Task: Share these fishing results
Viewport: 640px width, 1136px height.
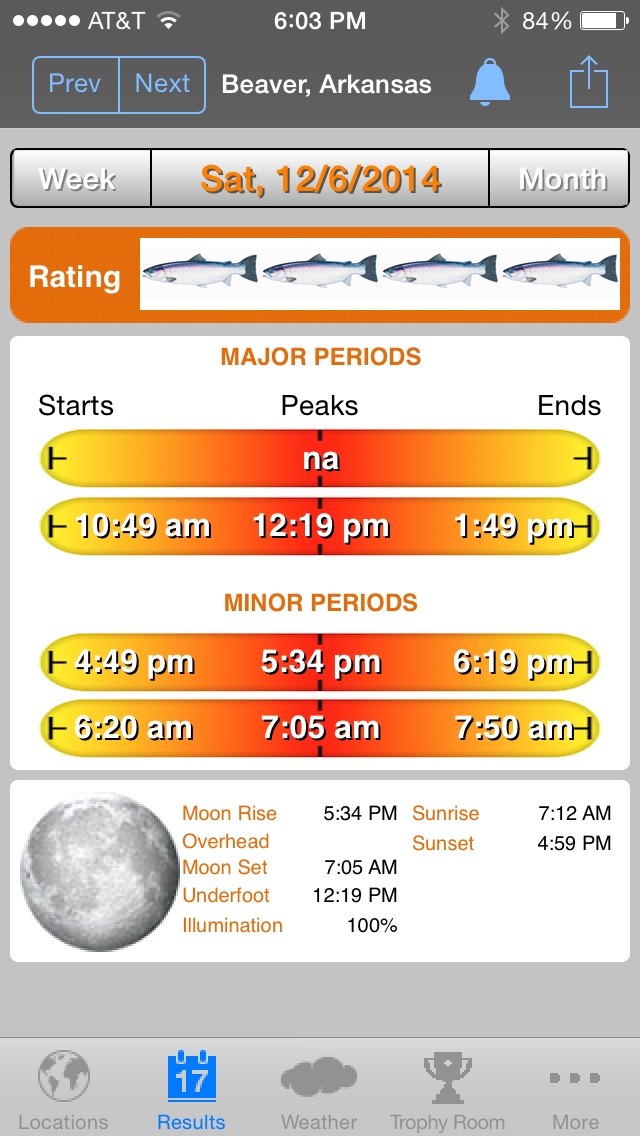Action: click(589, 82)
